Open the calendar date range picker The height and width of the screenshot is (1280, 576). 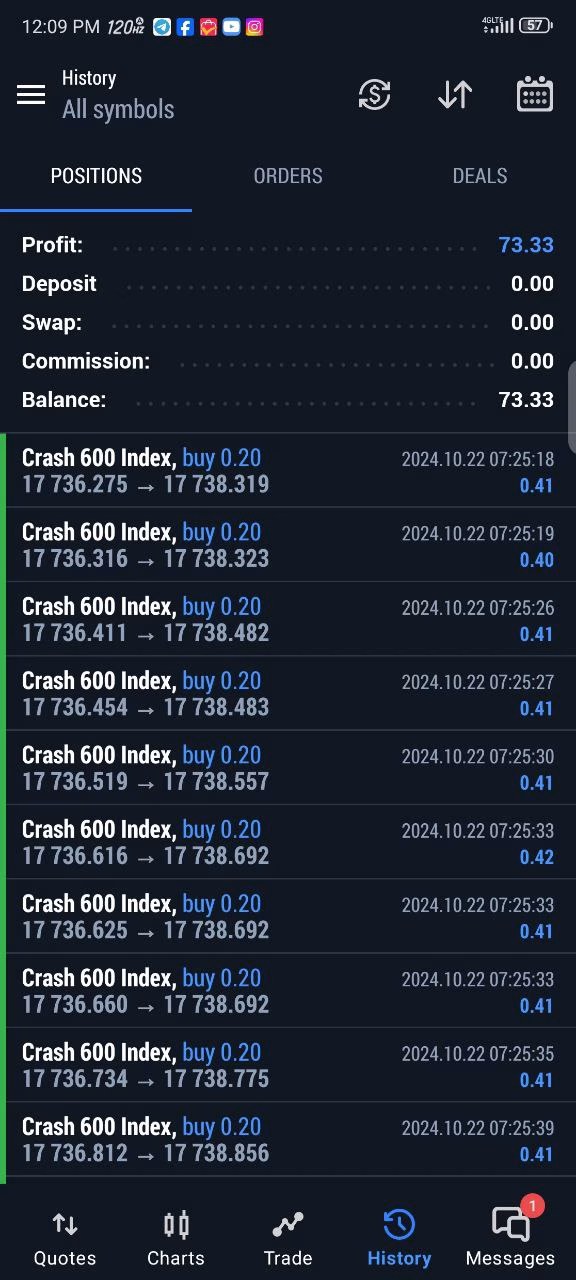tap(535, 94)
